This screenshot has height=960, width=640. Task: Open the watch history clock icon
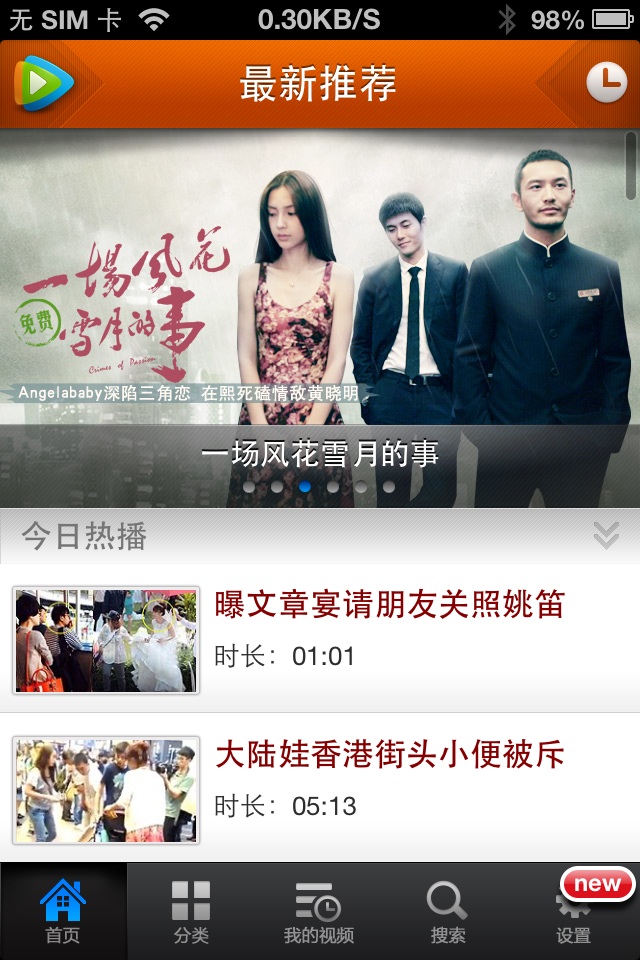[x=606, y=82]
